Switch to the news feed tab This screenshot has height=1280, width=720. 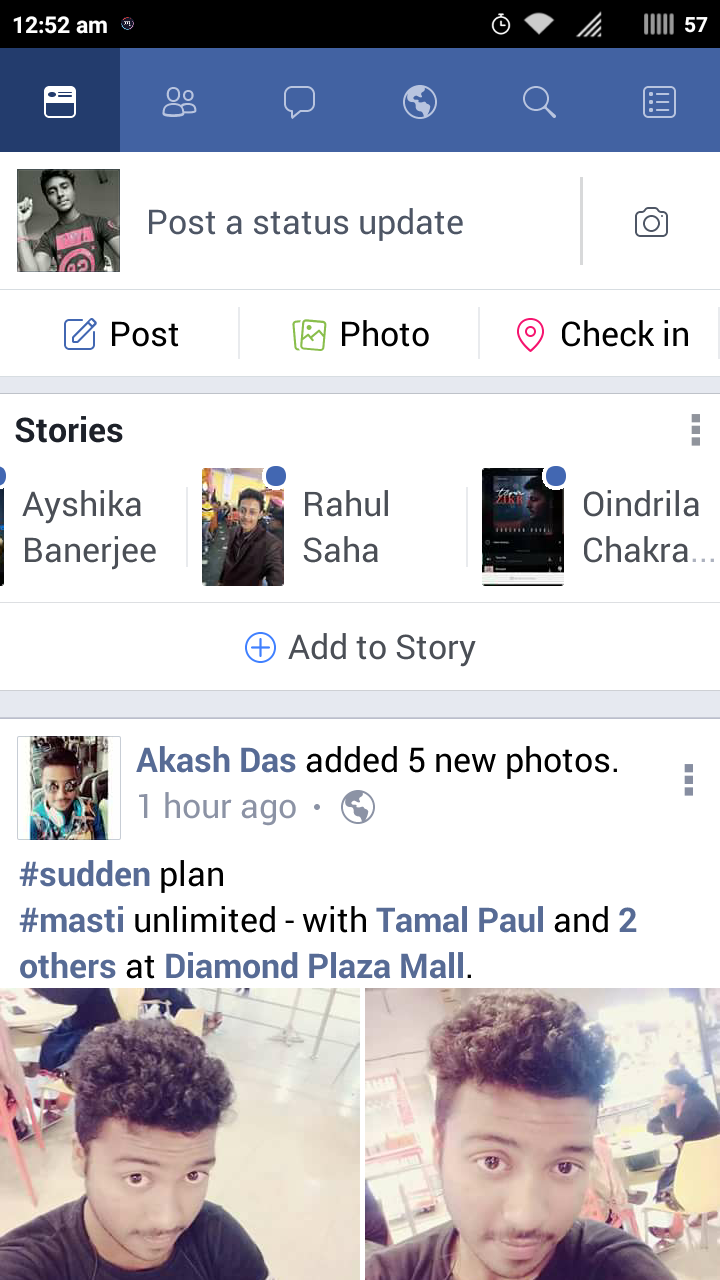[x=60, y=101]
